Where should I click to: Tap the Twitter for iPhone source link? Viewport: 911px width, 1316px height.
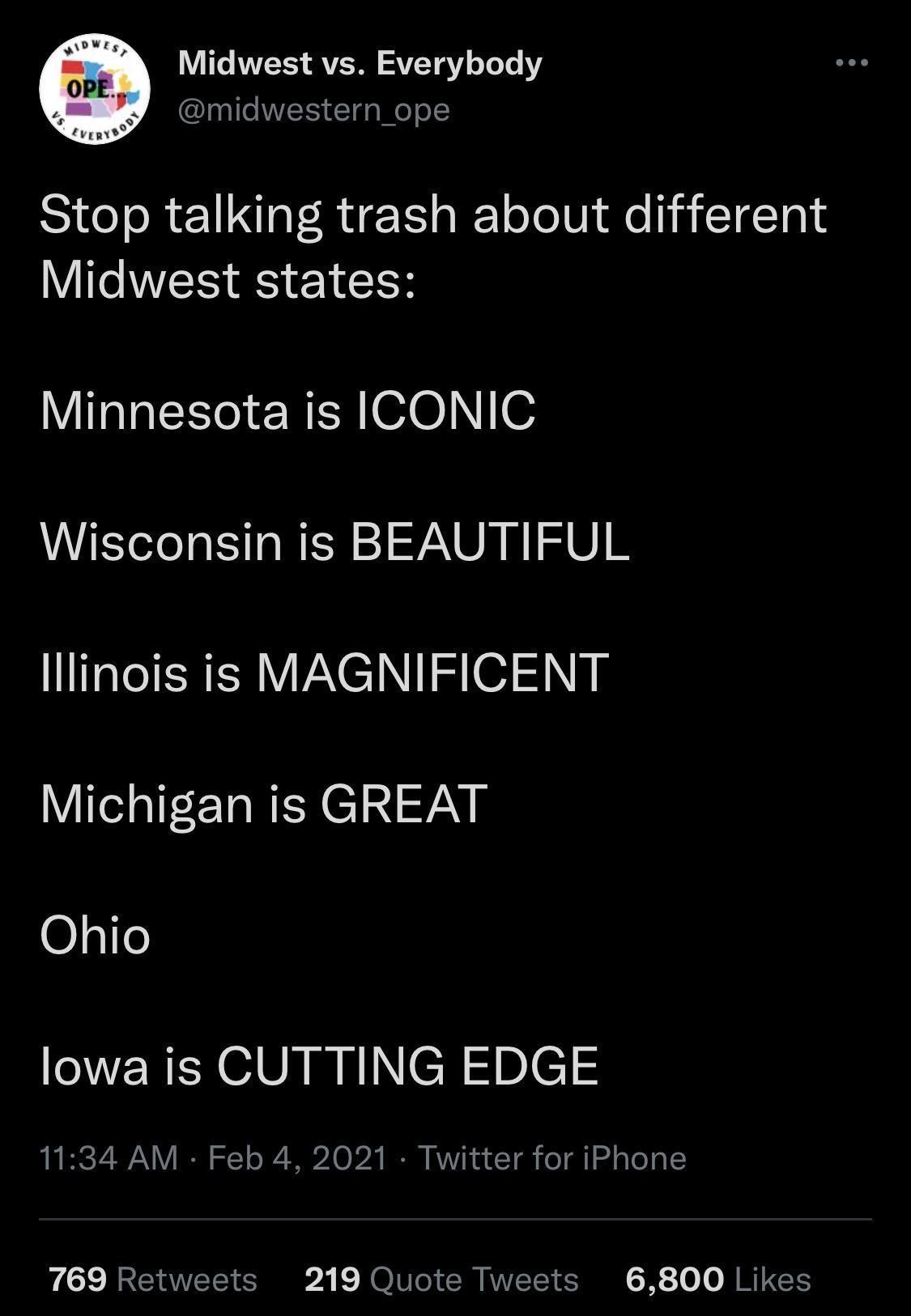pyautogui.click(x=551, y=1158)
